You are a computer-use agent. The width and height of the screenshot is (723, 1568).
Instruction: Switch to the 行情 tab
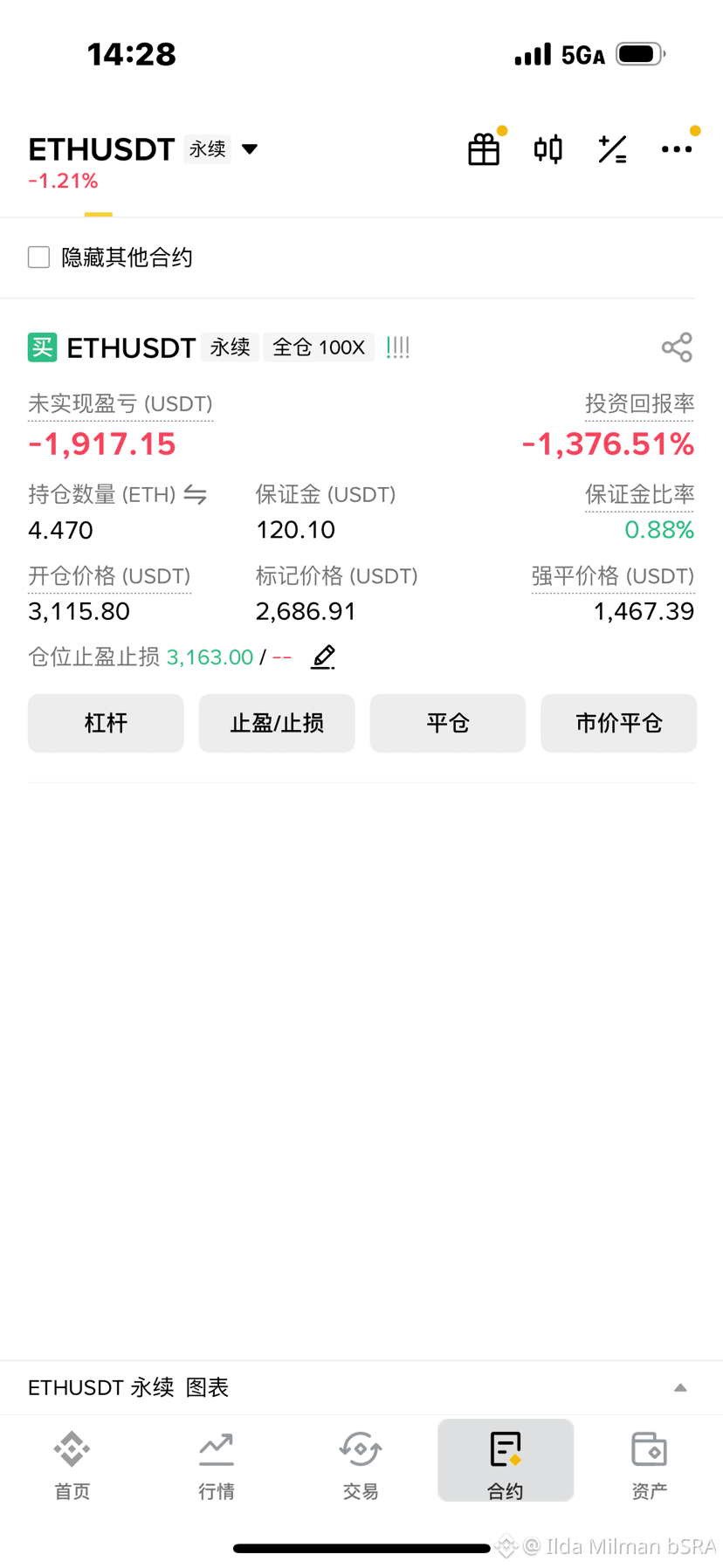(216, 1465)
